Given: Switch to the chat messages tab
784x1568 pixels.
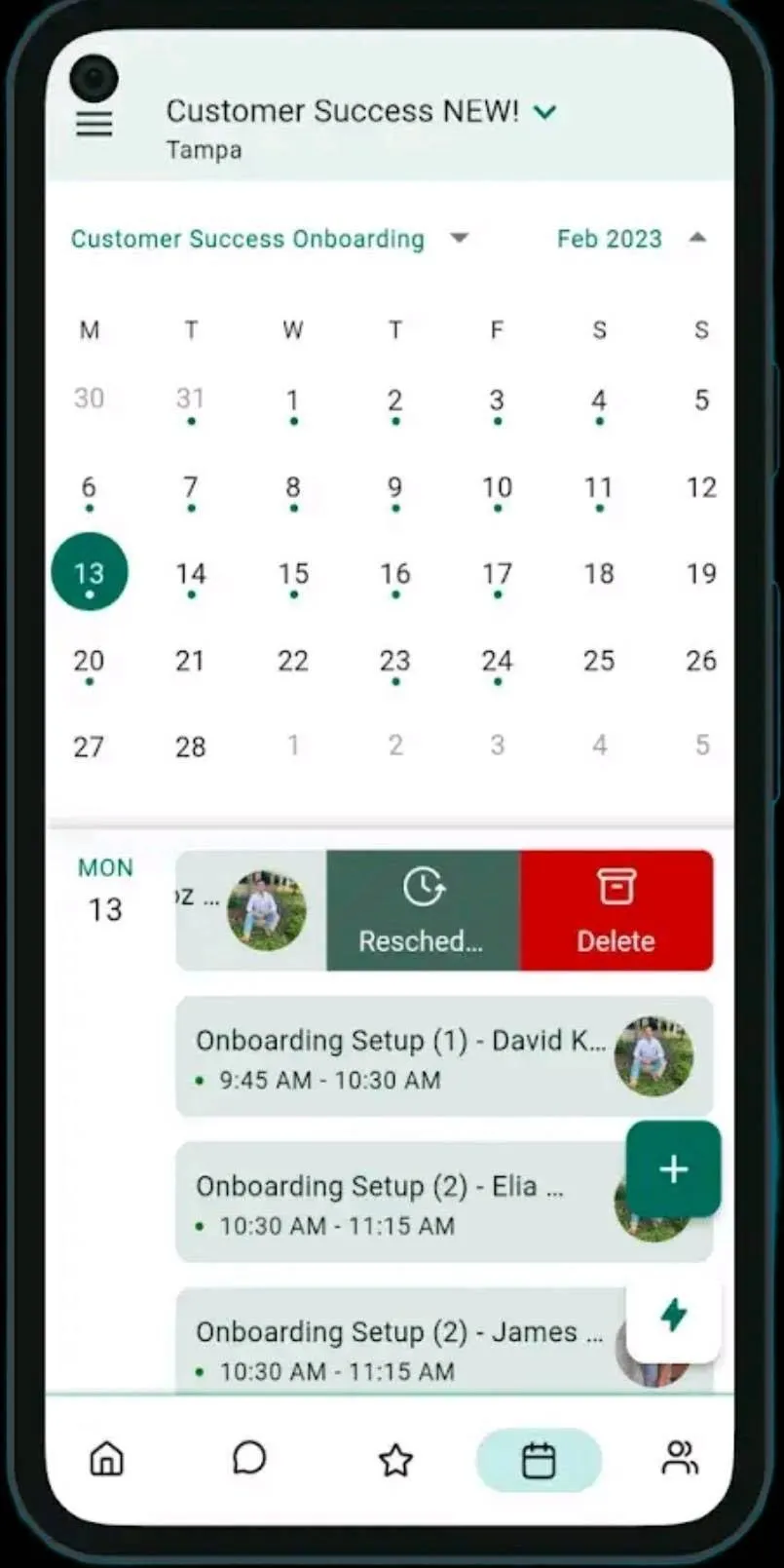Looking at the screenshot, I should coord(249,1459).
